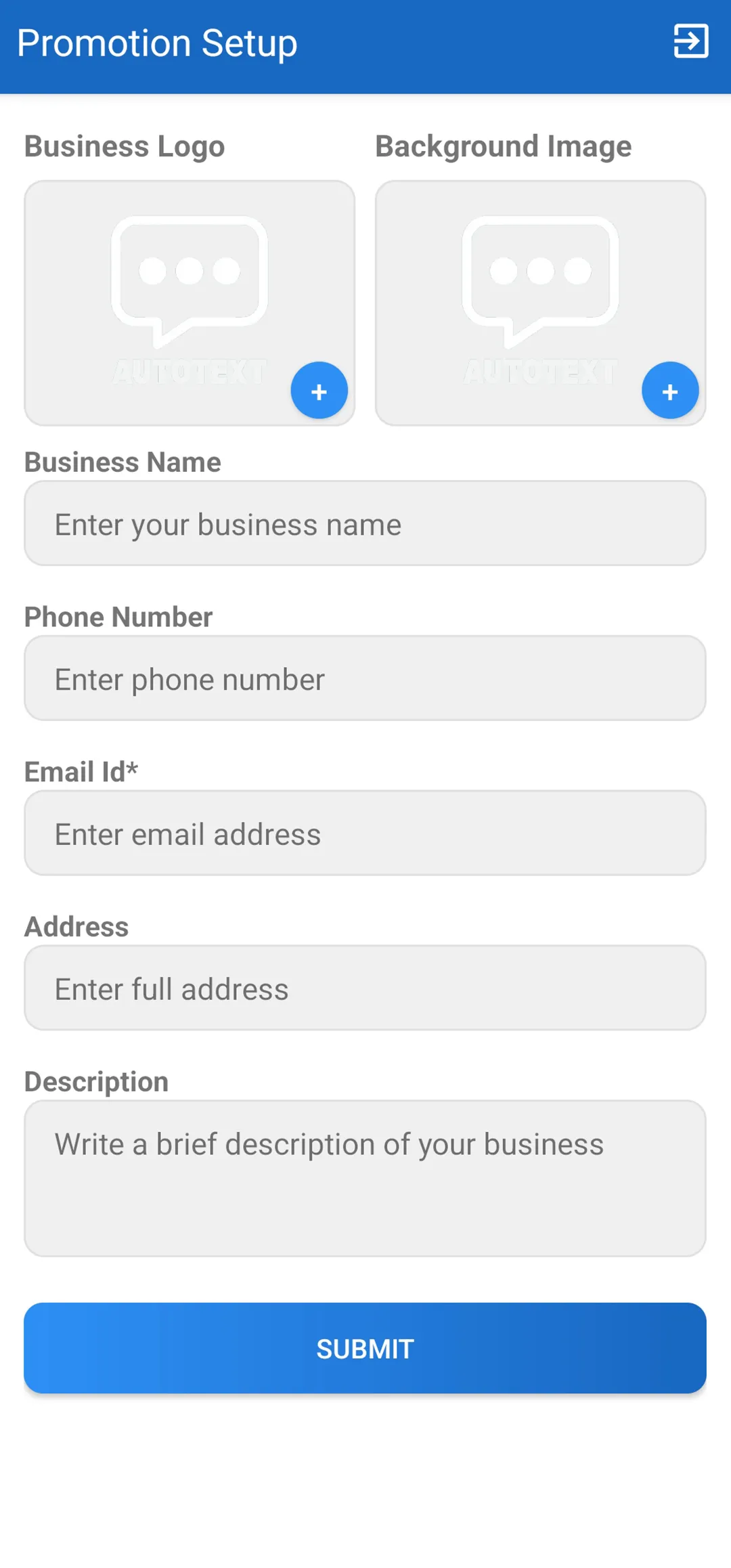Click the Enter full address field
The image size is (731, 1568).
click(365, 988)
